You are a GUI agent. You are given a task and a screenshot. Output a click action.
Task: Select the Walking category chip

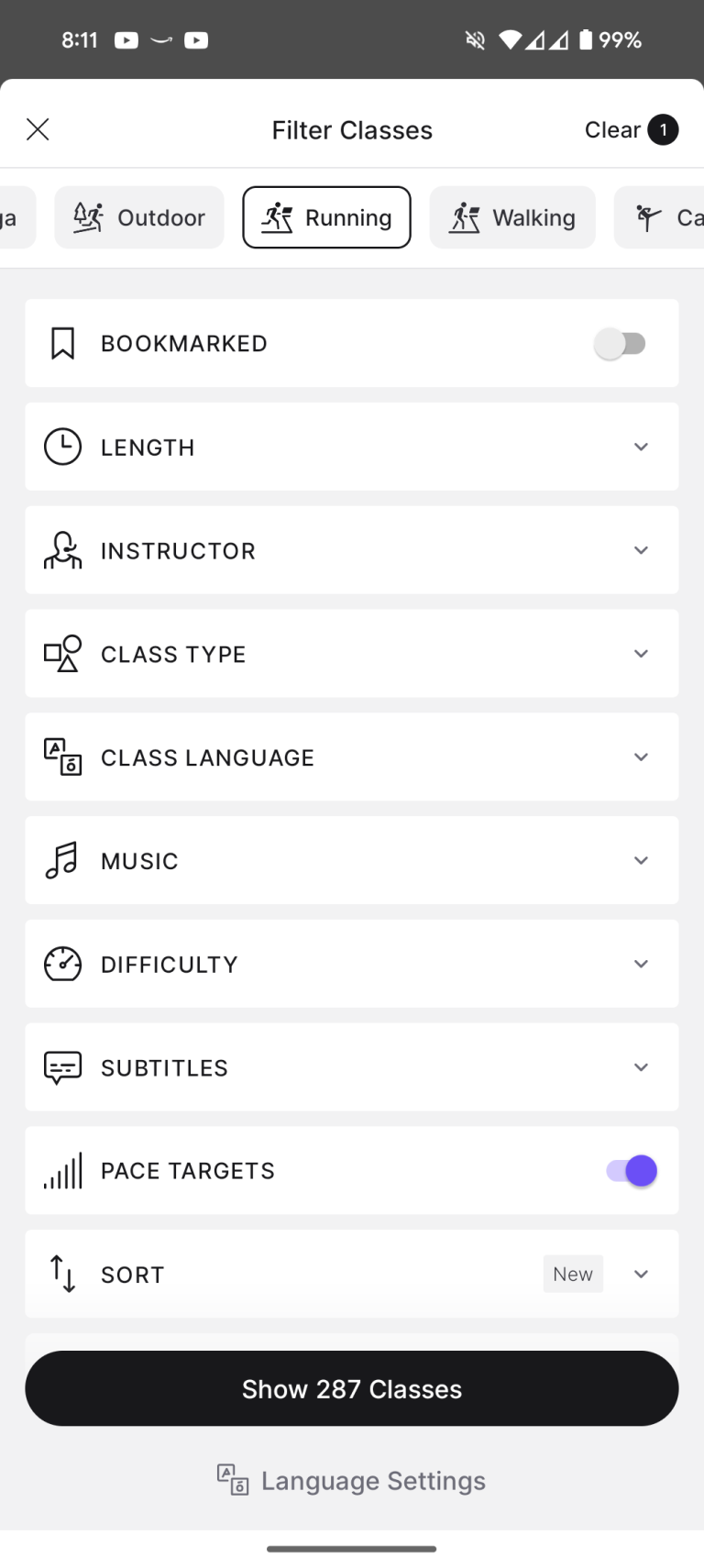[x=512, y=217]
